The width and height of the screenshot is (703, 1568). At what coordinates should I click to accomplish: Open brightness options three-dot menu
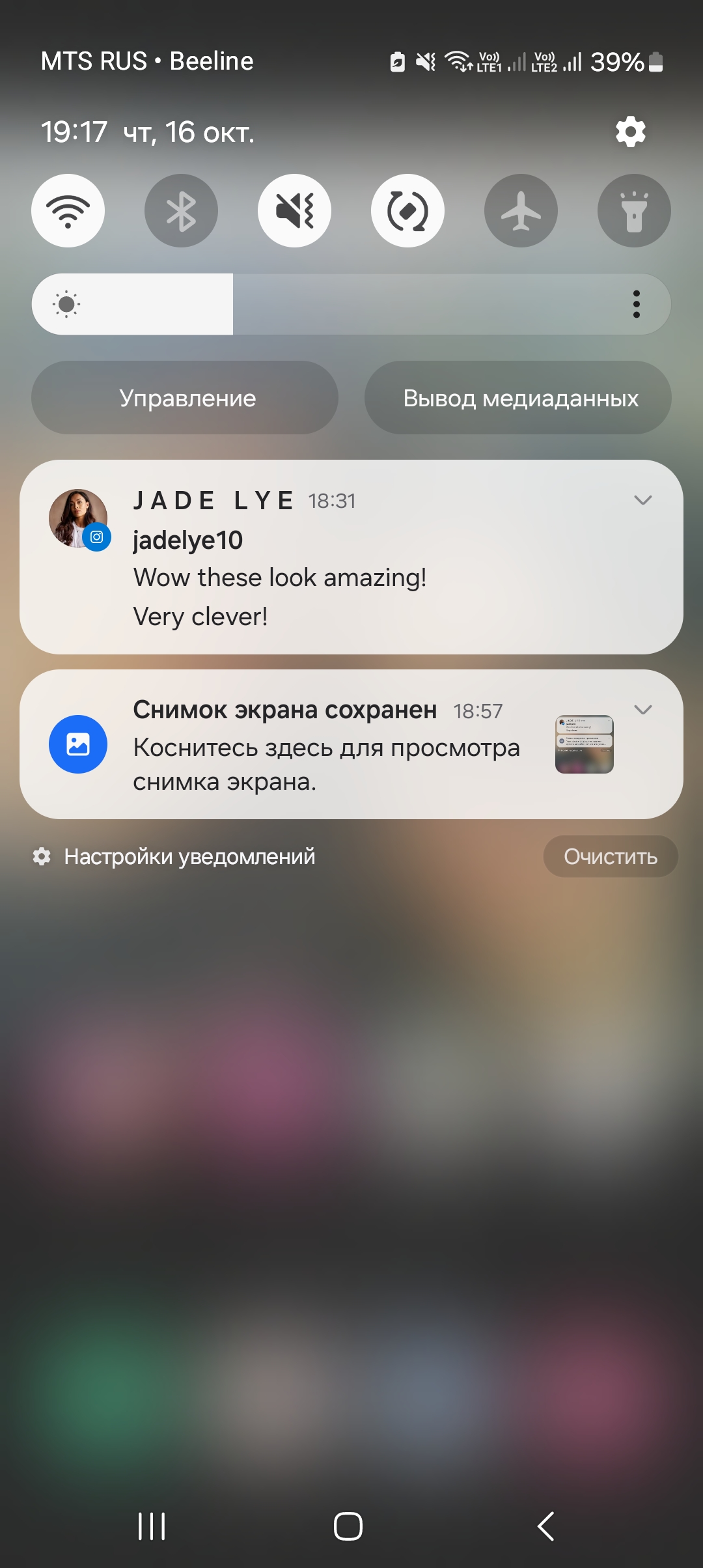pyautogui.click(x=636, y=304)
